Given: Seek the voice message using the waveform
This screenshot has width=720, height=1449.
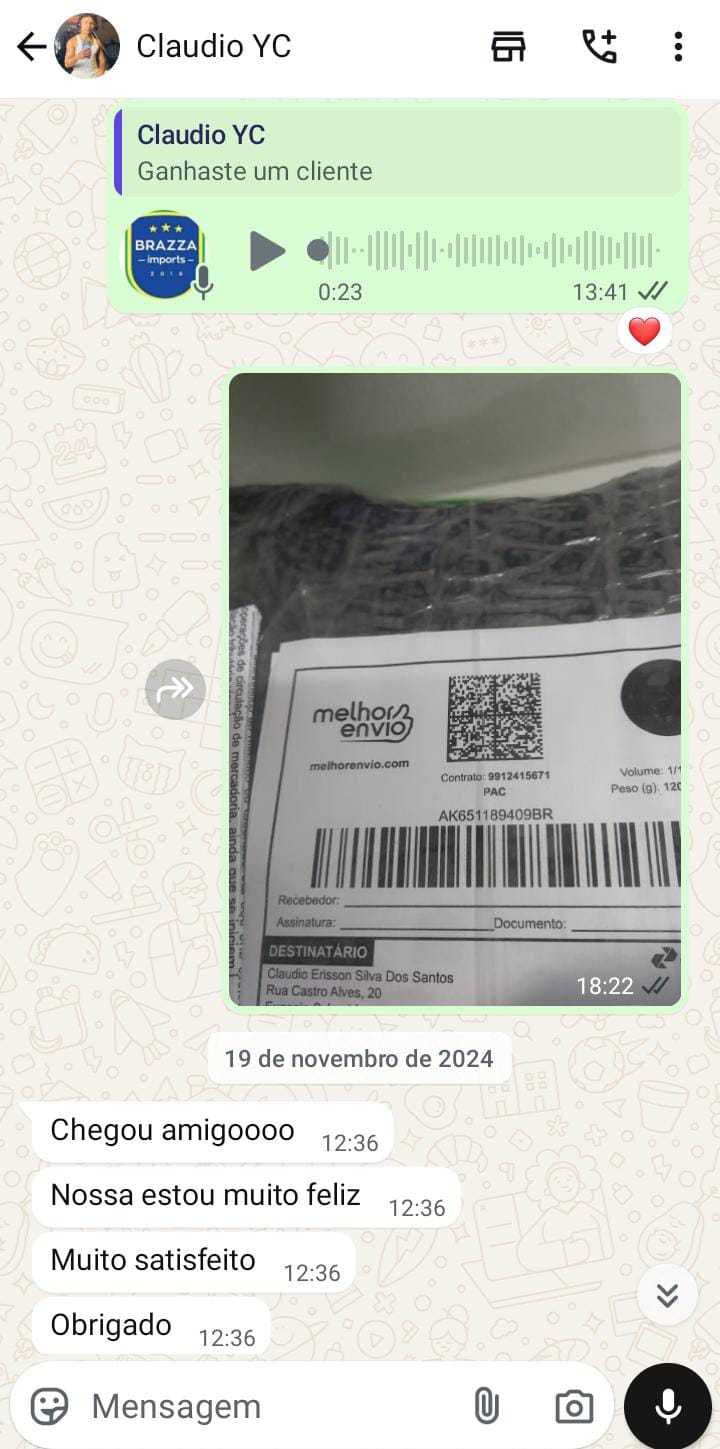Looking at the screenshot, I should pos(490,251).
